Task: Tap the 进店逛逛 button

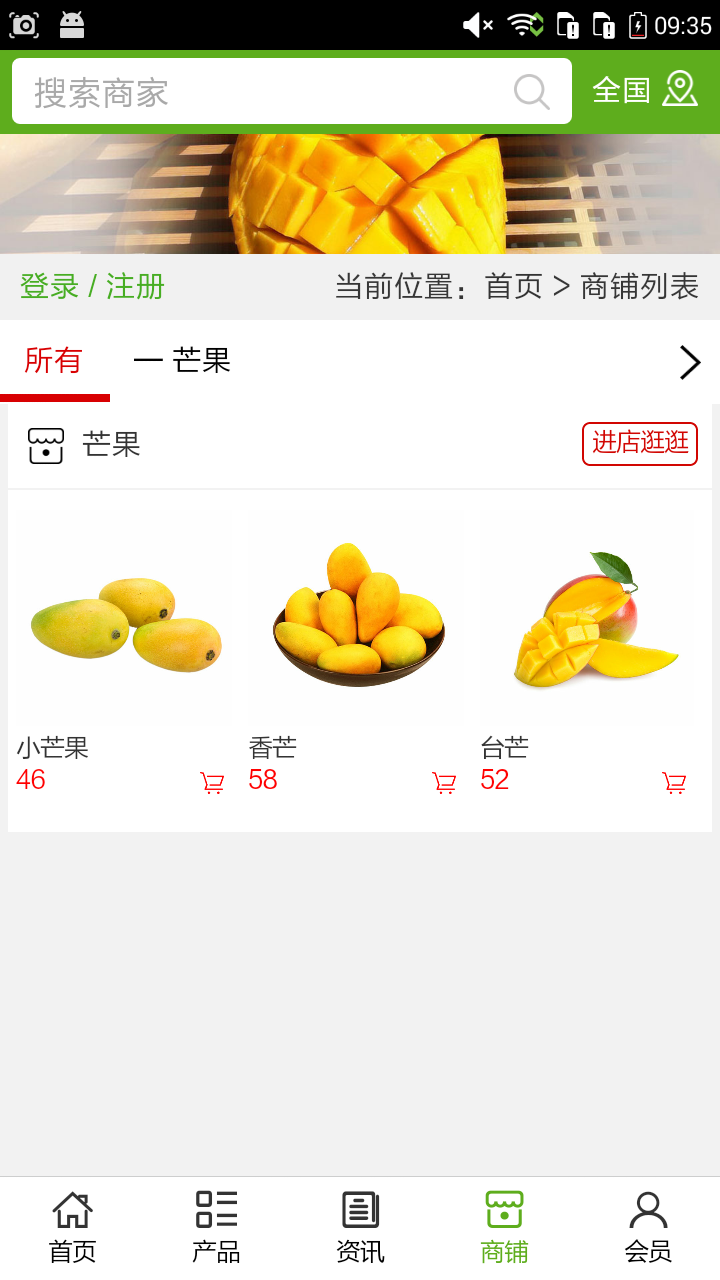Action: pos(639,444)
